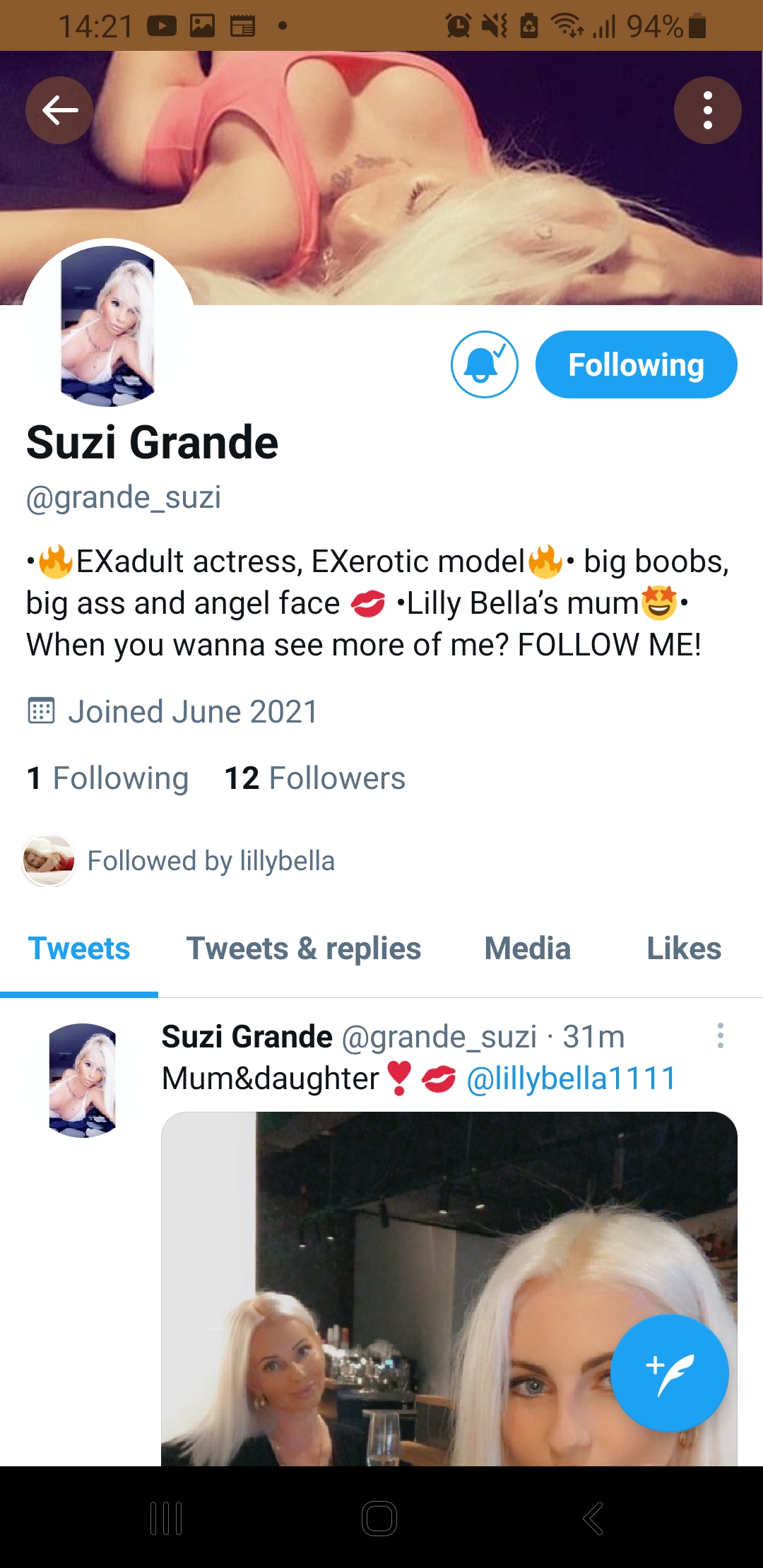
Task: Go back using the top arrow
Action: pyautogui.click(x=59, y=110)
